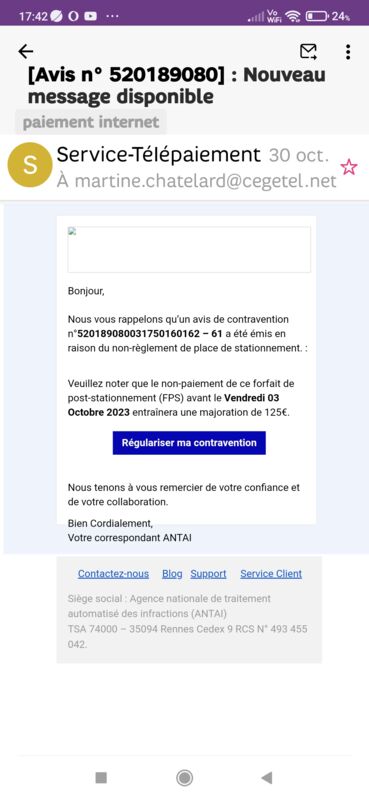Open the Contactez-nous link
The image size is (369, 800).
[x=113, y=574]
